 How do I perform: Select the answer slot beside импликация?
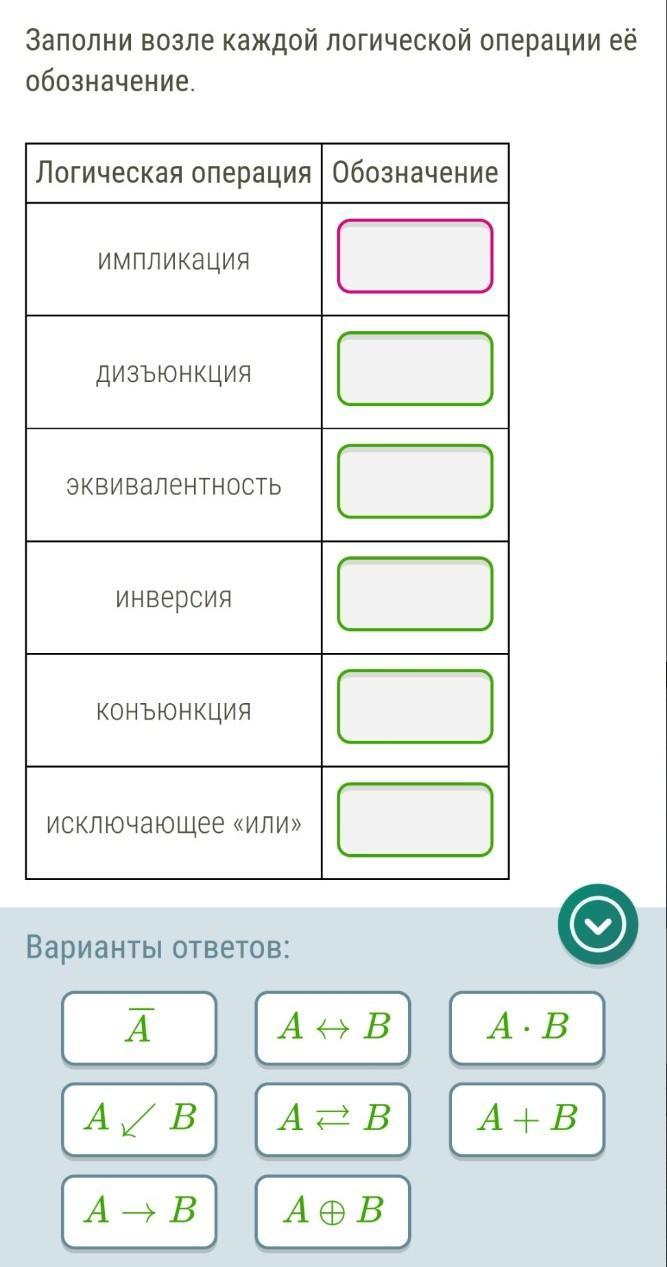(415, 256)
